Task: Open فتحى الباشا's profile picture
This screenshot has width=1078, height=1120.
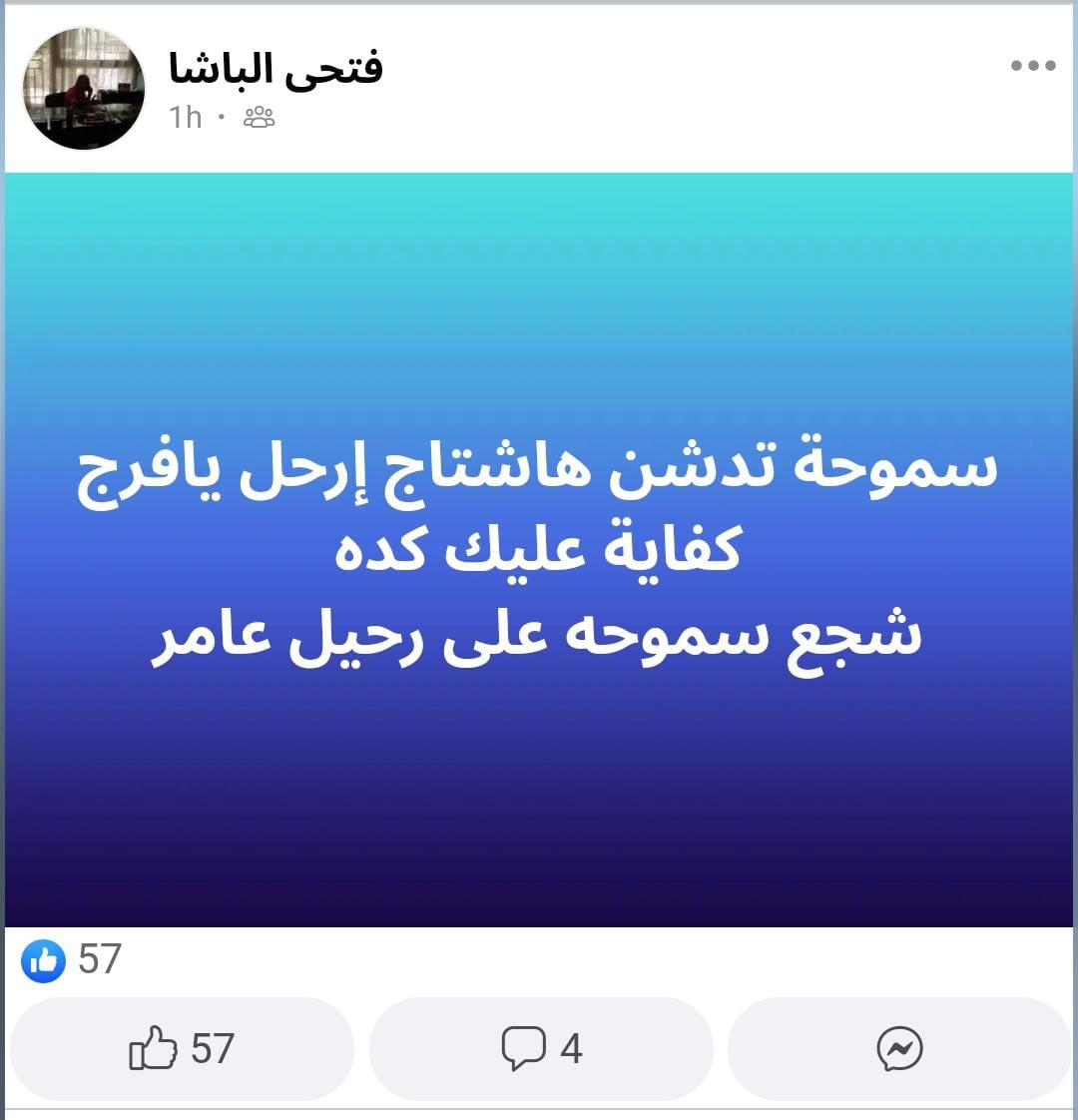Action: pos(84,89)
